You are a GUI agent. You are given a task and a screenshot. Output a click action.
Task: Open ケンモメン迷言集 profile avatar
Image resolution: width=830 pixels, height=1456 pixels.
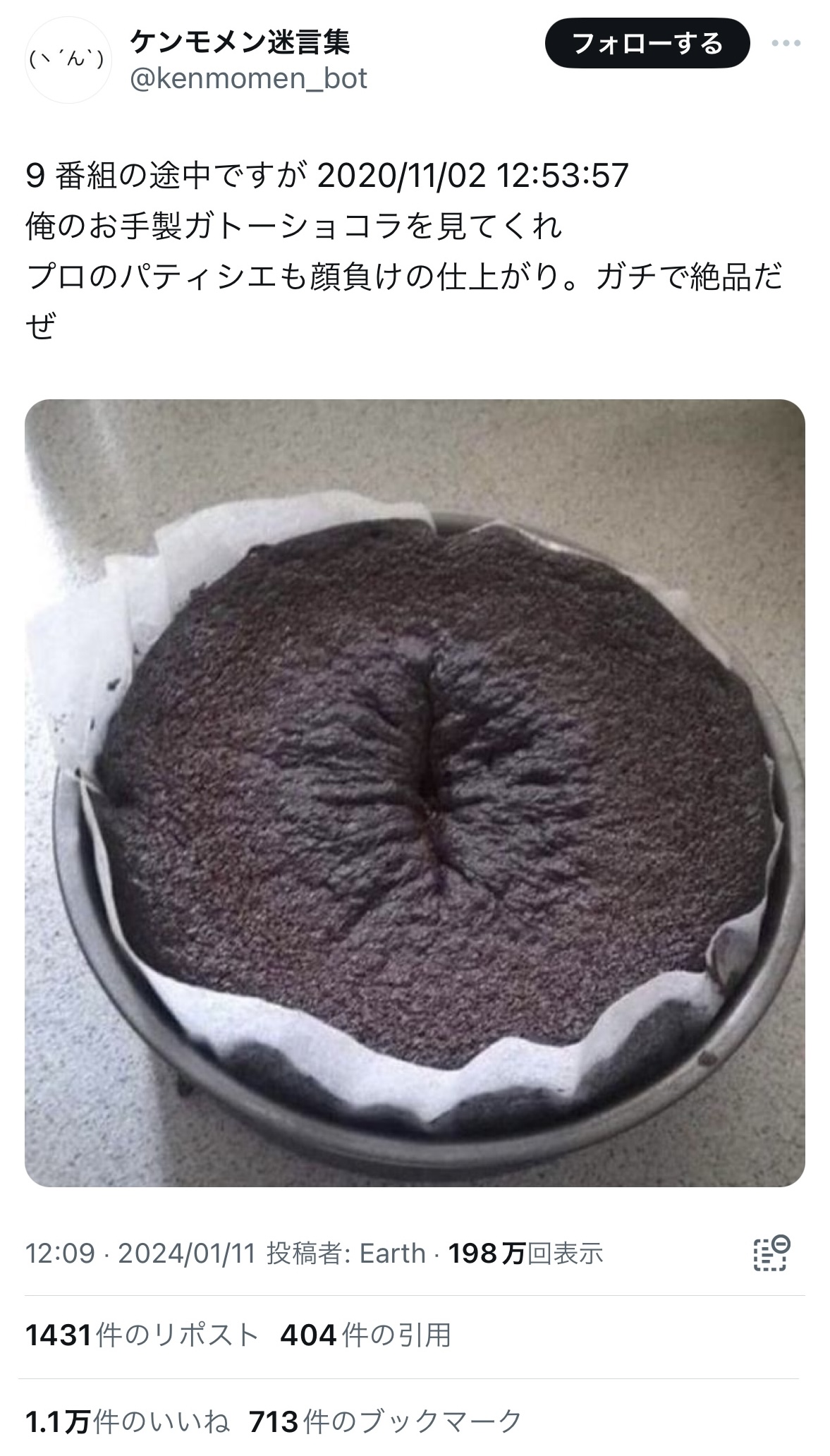click(x=68, y=61)
